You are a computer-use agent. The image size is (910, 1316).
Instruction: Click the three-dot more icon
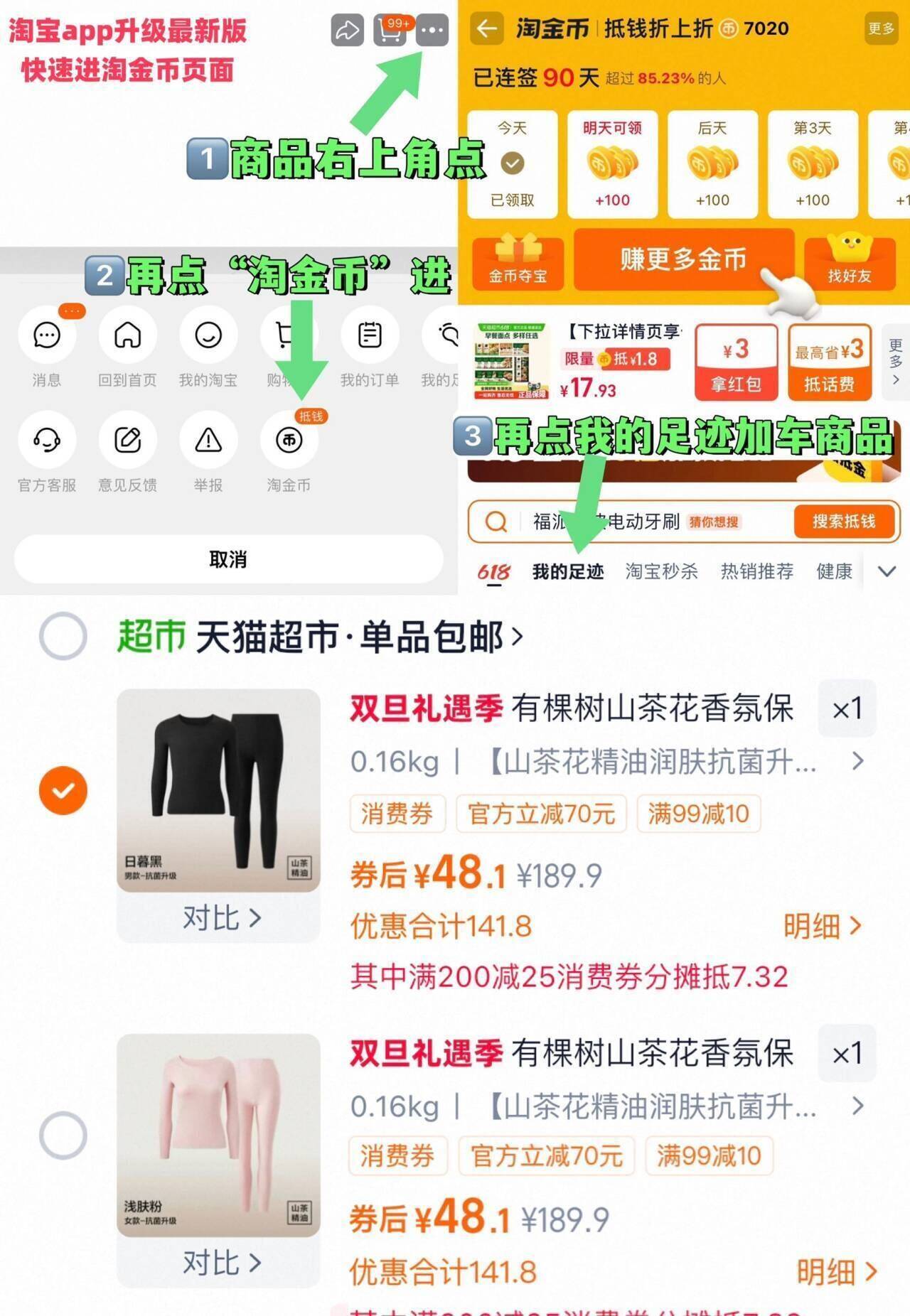432,31
